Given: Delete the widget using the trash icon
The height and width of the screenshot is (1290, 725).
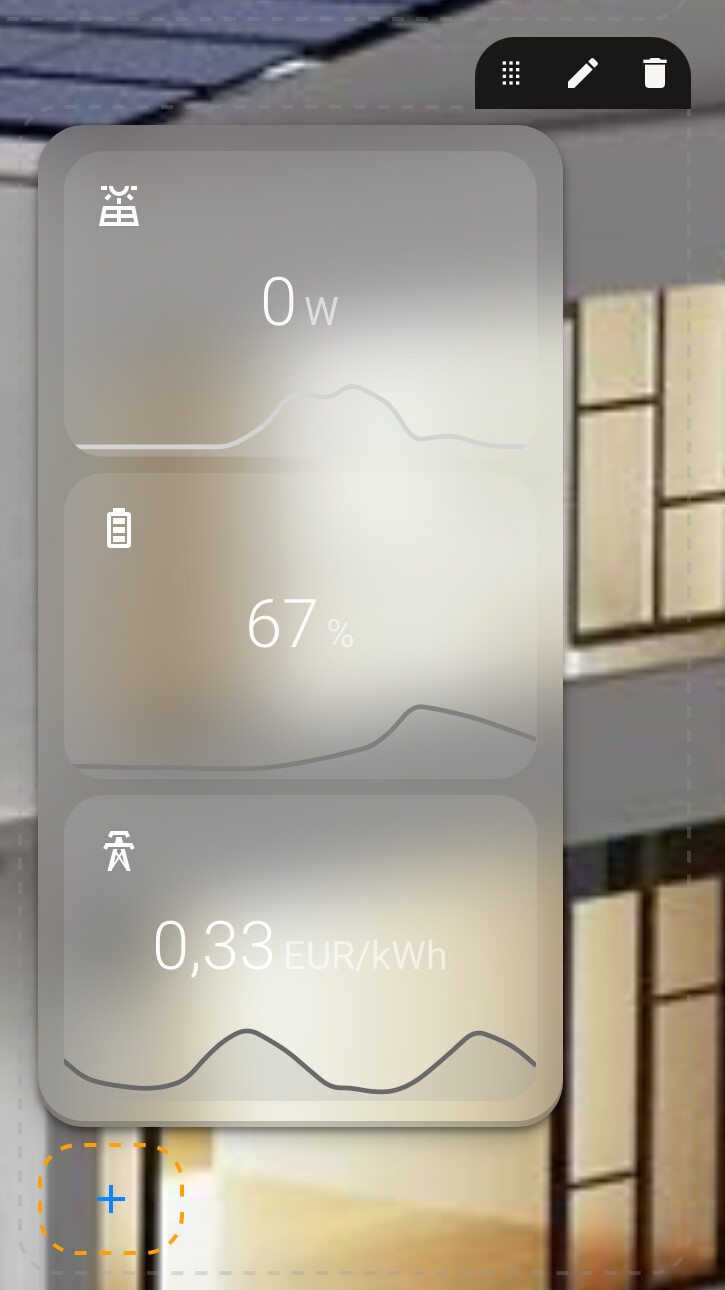Looking at the screenshot, I should [655, 73].
